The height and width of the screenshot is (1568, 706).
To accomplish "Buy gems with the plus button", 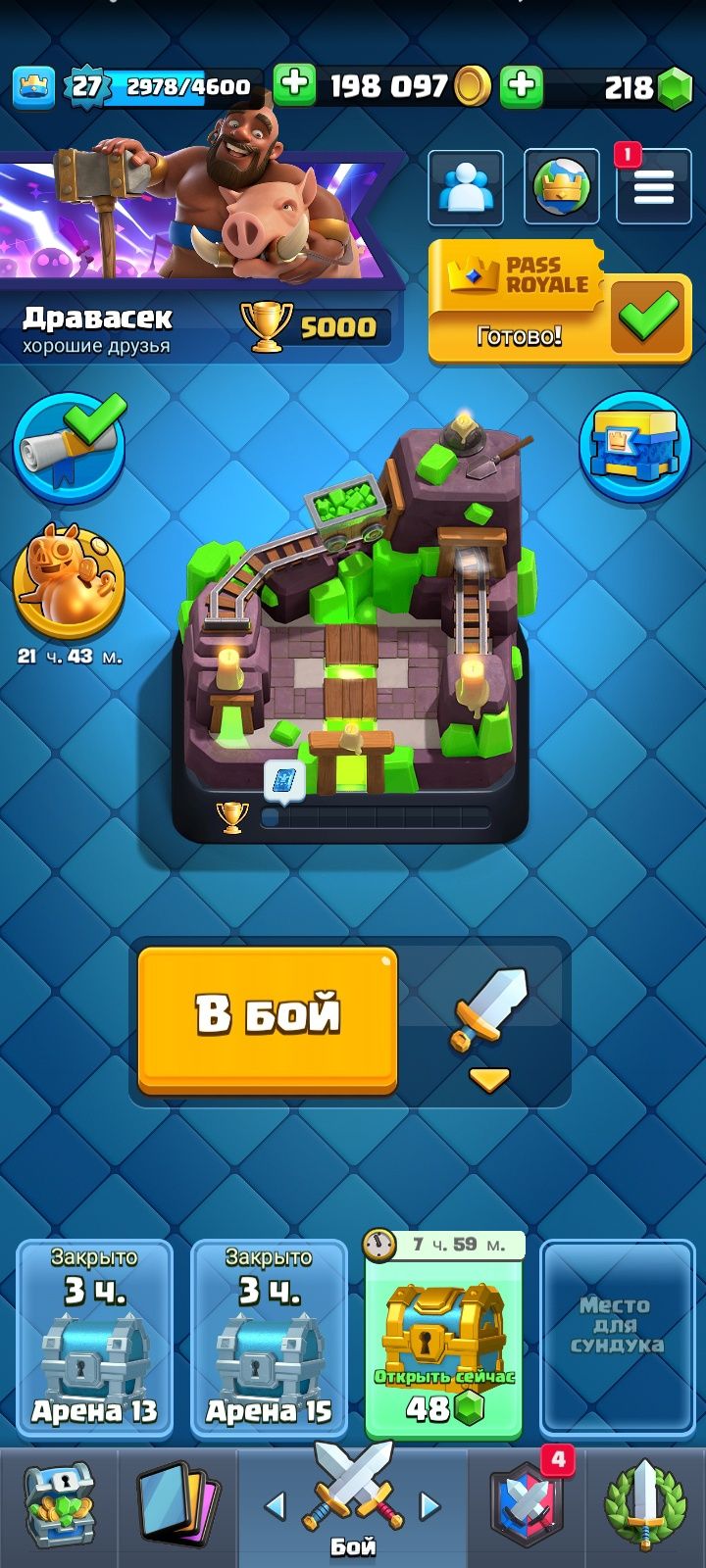I will [x=521, y=86].
